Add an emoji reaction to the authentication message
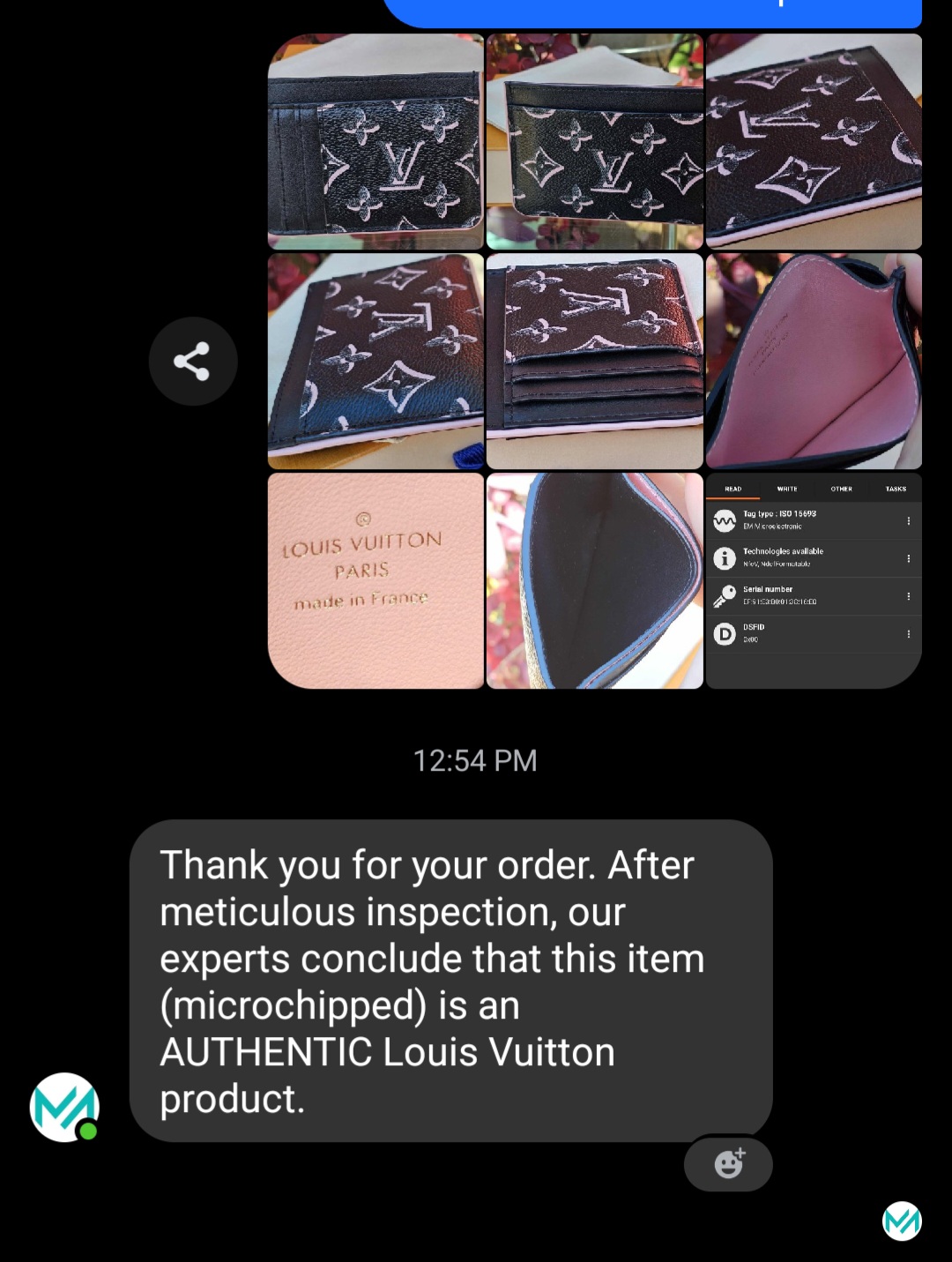The width and height of the screenshot is (952, 1262). (x=728, y=1164)
